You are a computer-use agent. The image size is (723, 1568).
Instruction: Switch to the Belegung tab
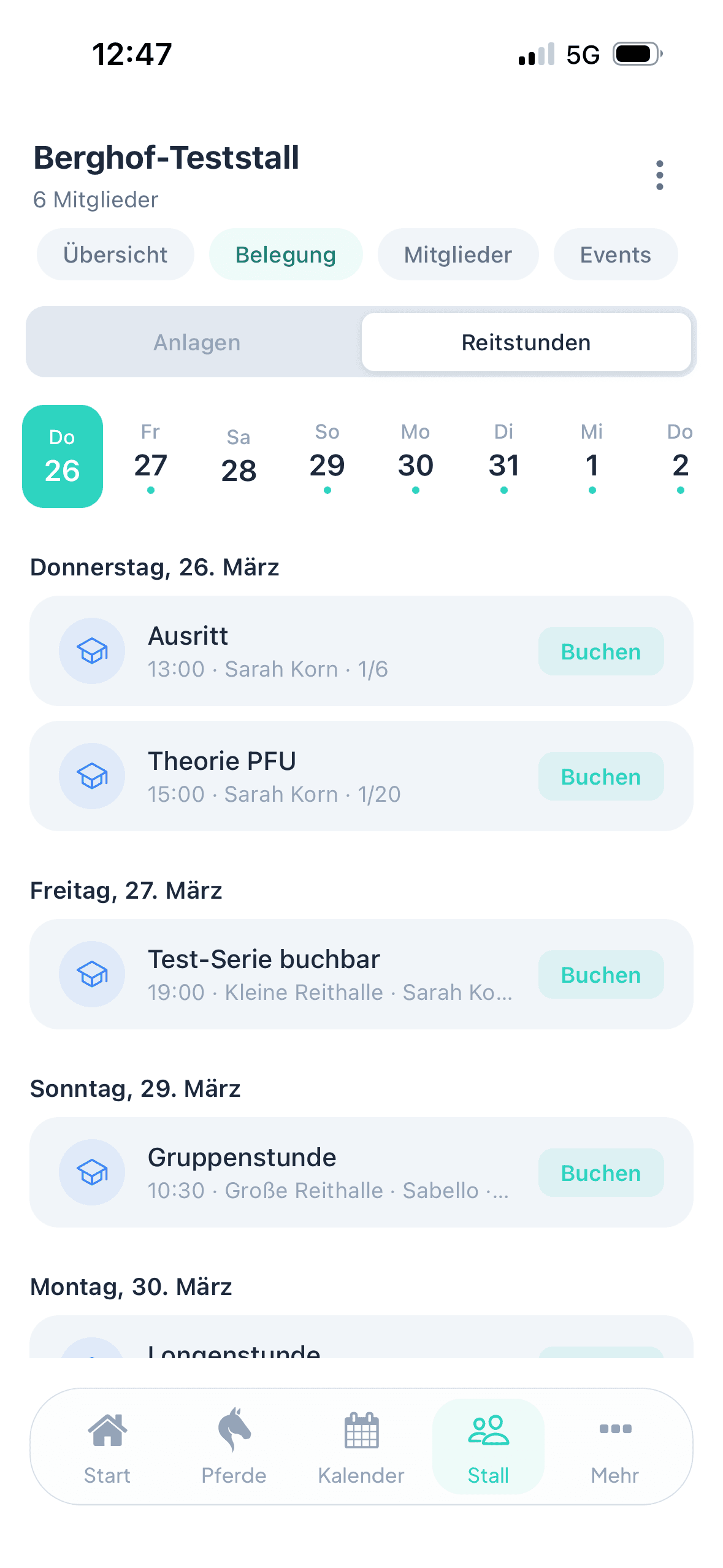pos(286,254)
